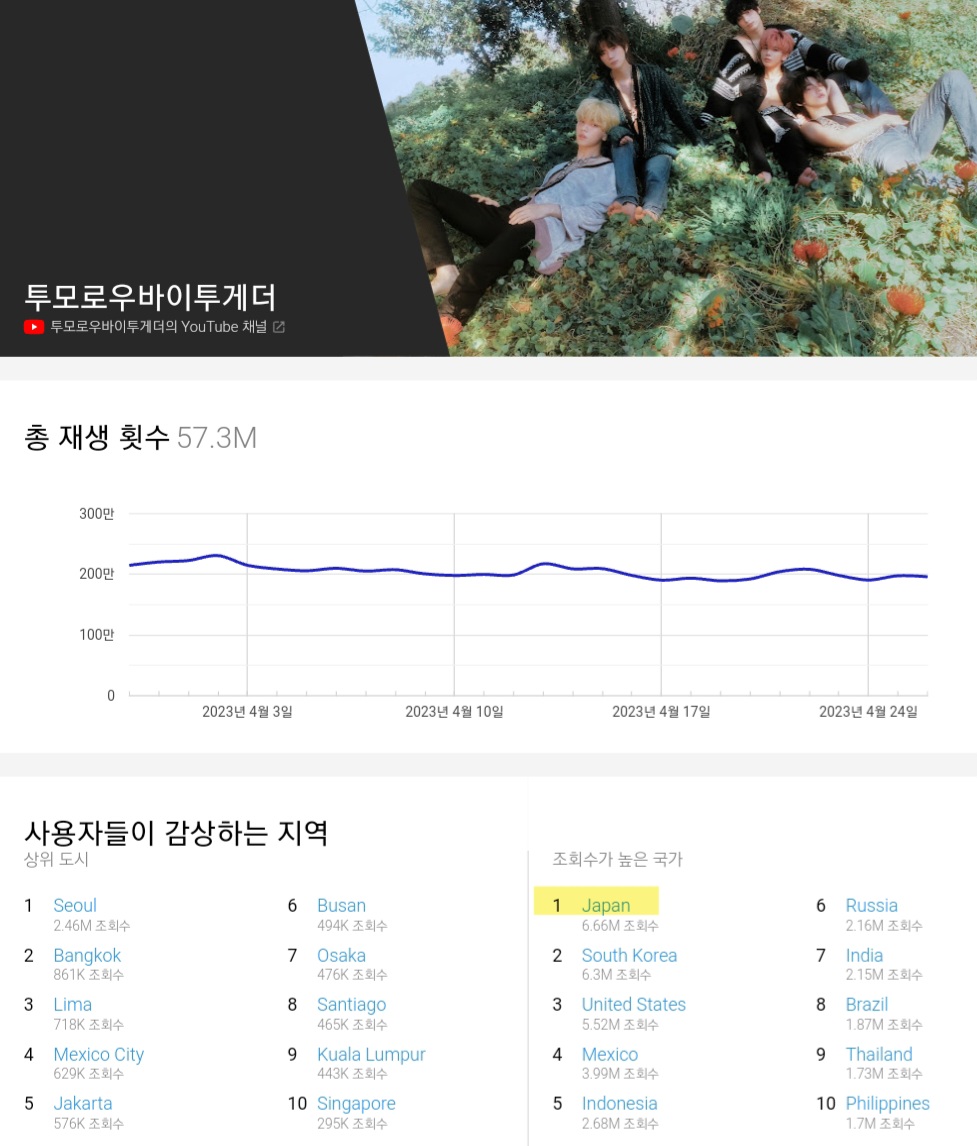Screen dimensions: 977x1146
Task: Select Osaka in top cities
Action: point(341,956)
